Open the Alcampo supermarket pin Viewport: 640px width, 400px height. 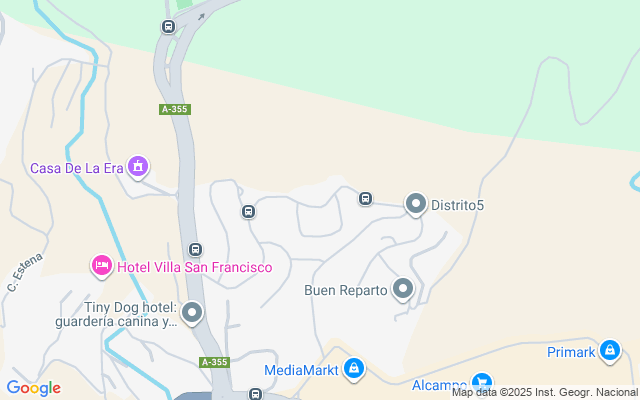[x=482, y=383]
